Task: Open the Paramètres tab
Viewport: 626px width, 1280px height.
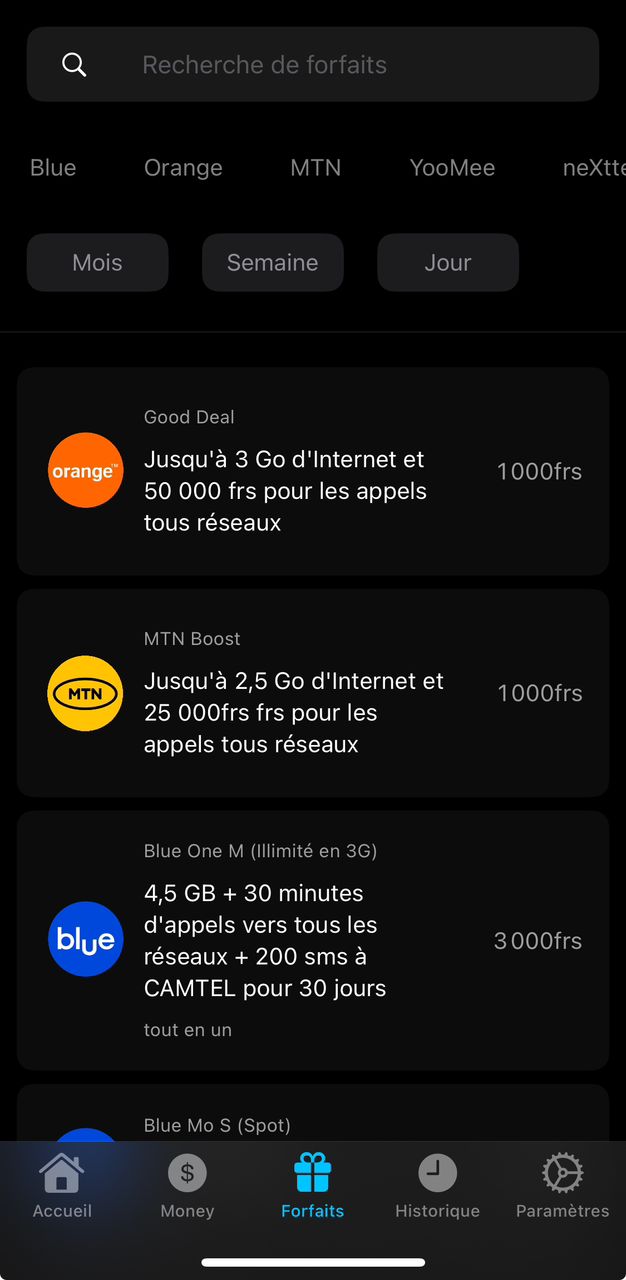Action: (x=562, y=1187)
